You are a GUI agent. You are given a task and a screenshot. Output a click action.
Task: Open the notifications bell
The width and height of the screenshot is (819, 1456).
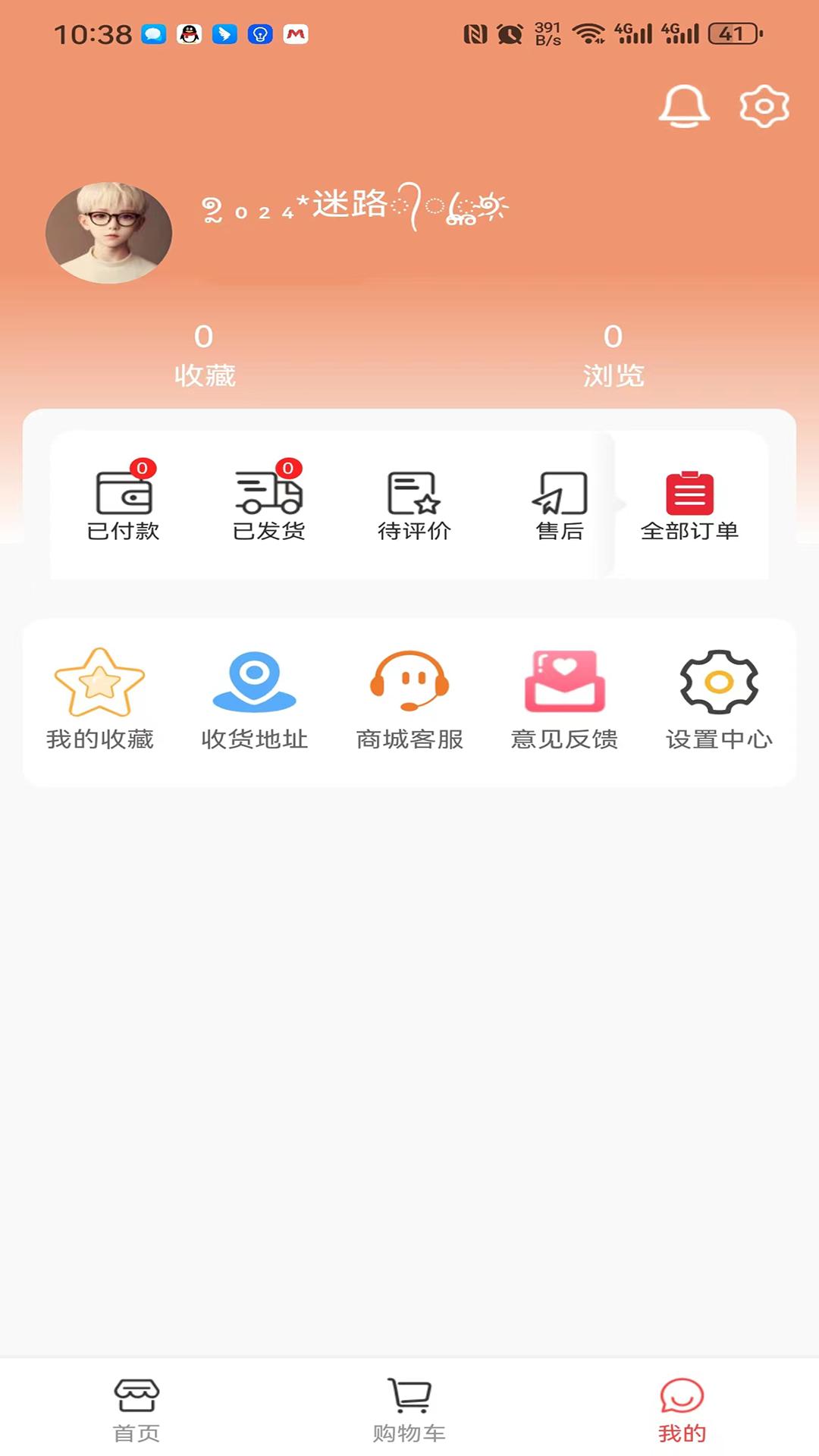tap(684, 106)
